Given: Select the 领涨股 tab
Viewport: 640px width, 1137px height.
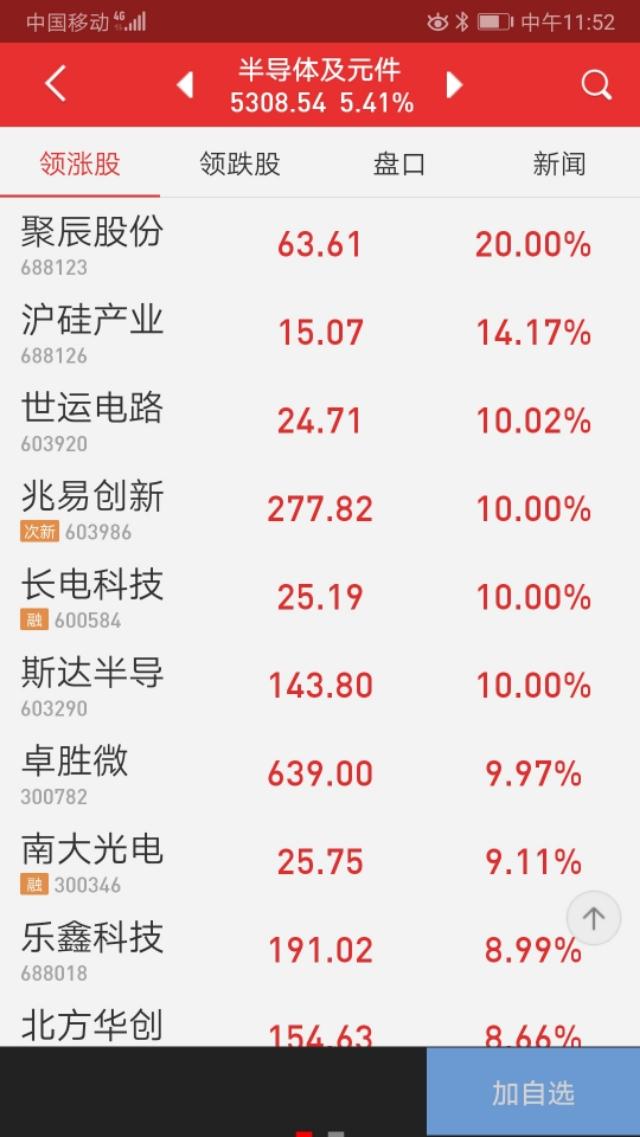Looking at the screenshot, I should tap(80, 164).
